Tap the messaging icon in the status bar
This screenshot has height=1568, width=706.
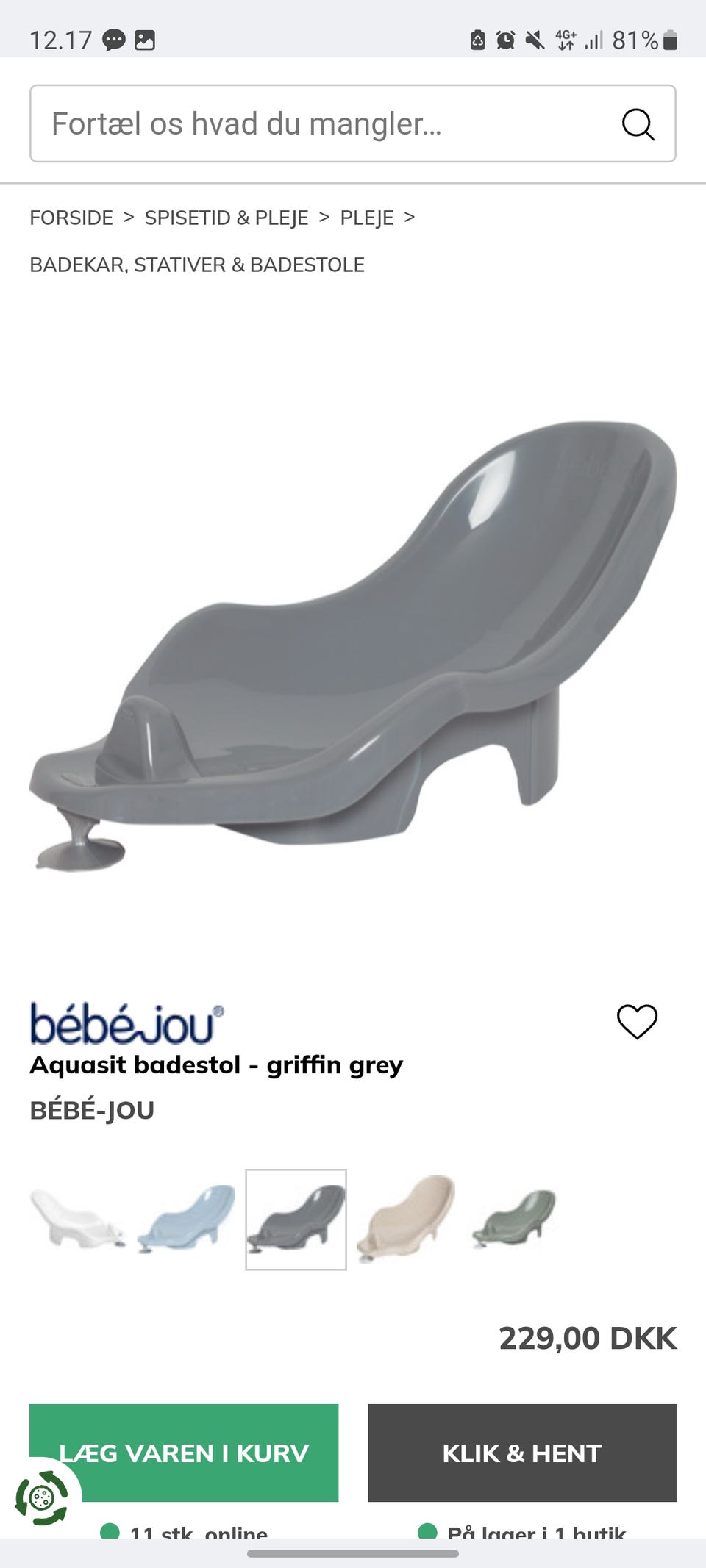point(114,39)
